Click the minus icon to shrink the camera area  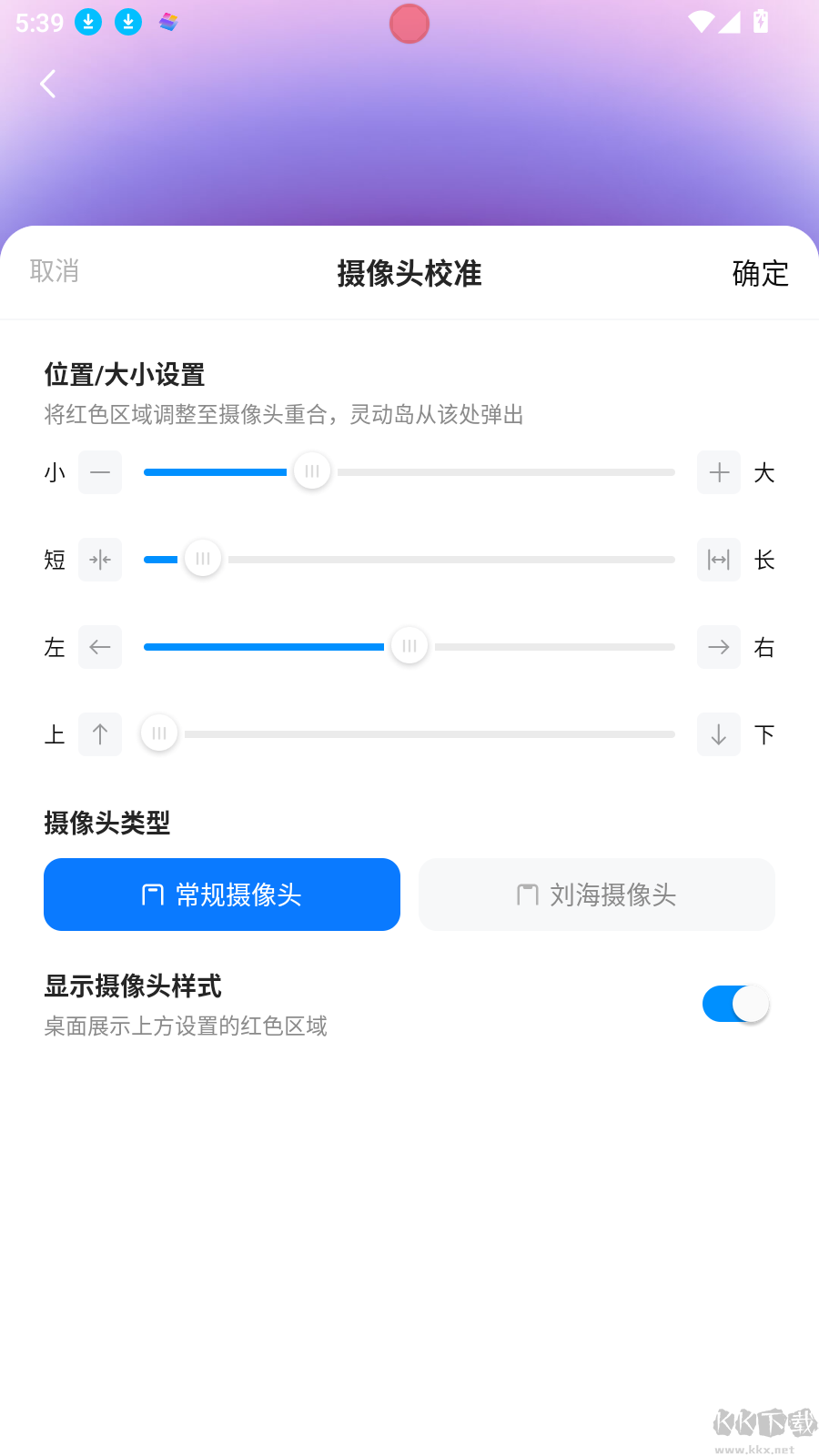point(100,472)
